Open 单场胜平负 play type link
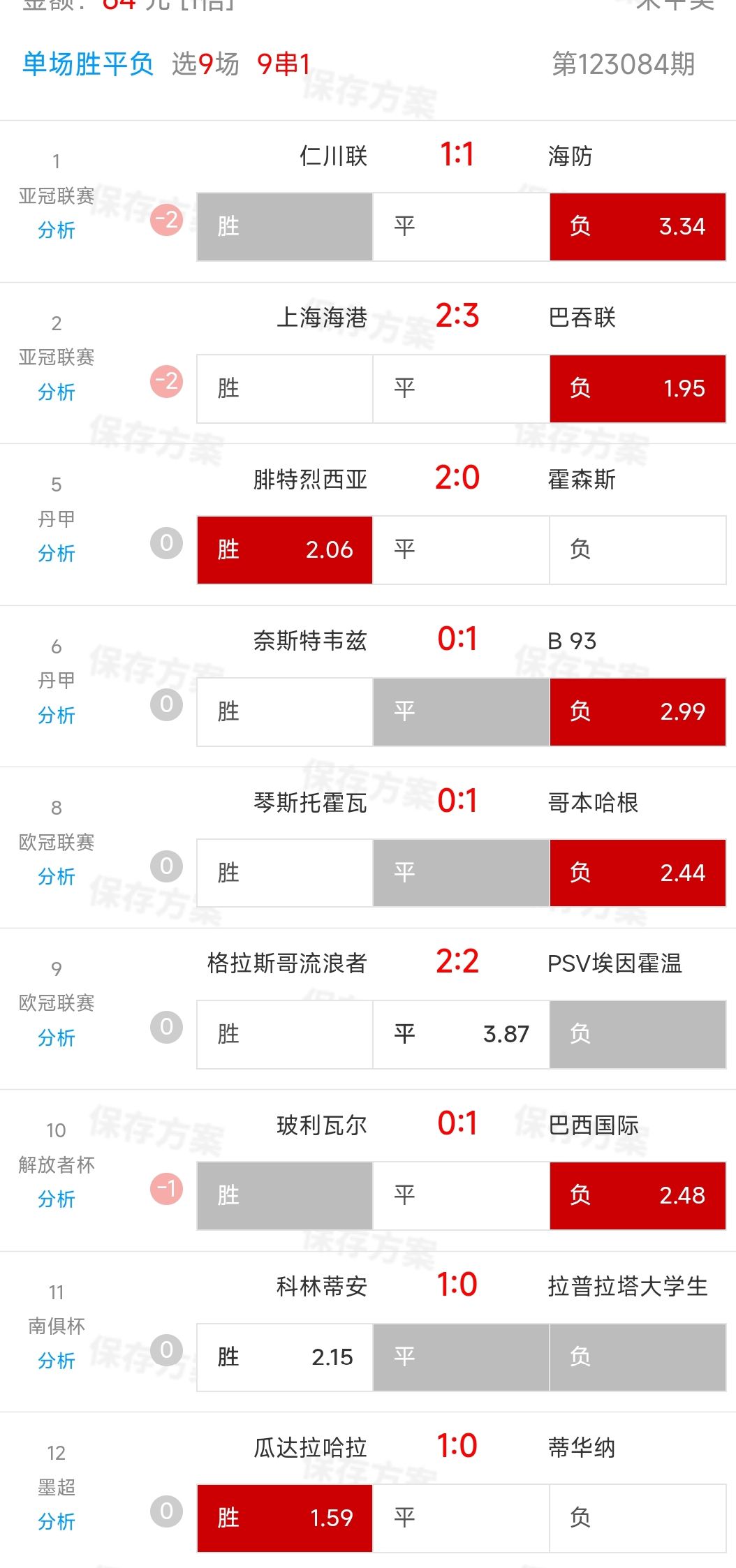 click(88, 64)
